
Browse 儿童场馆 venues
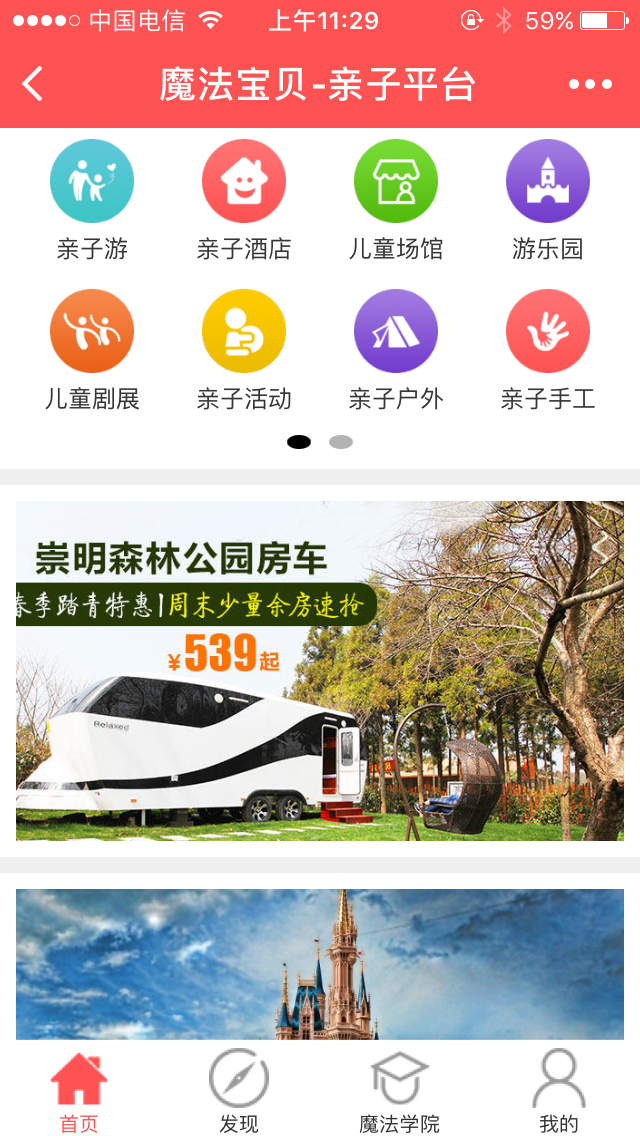click(x=396, y=200)
